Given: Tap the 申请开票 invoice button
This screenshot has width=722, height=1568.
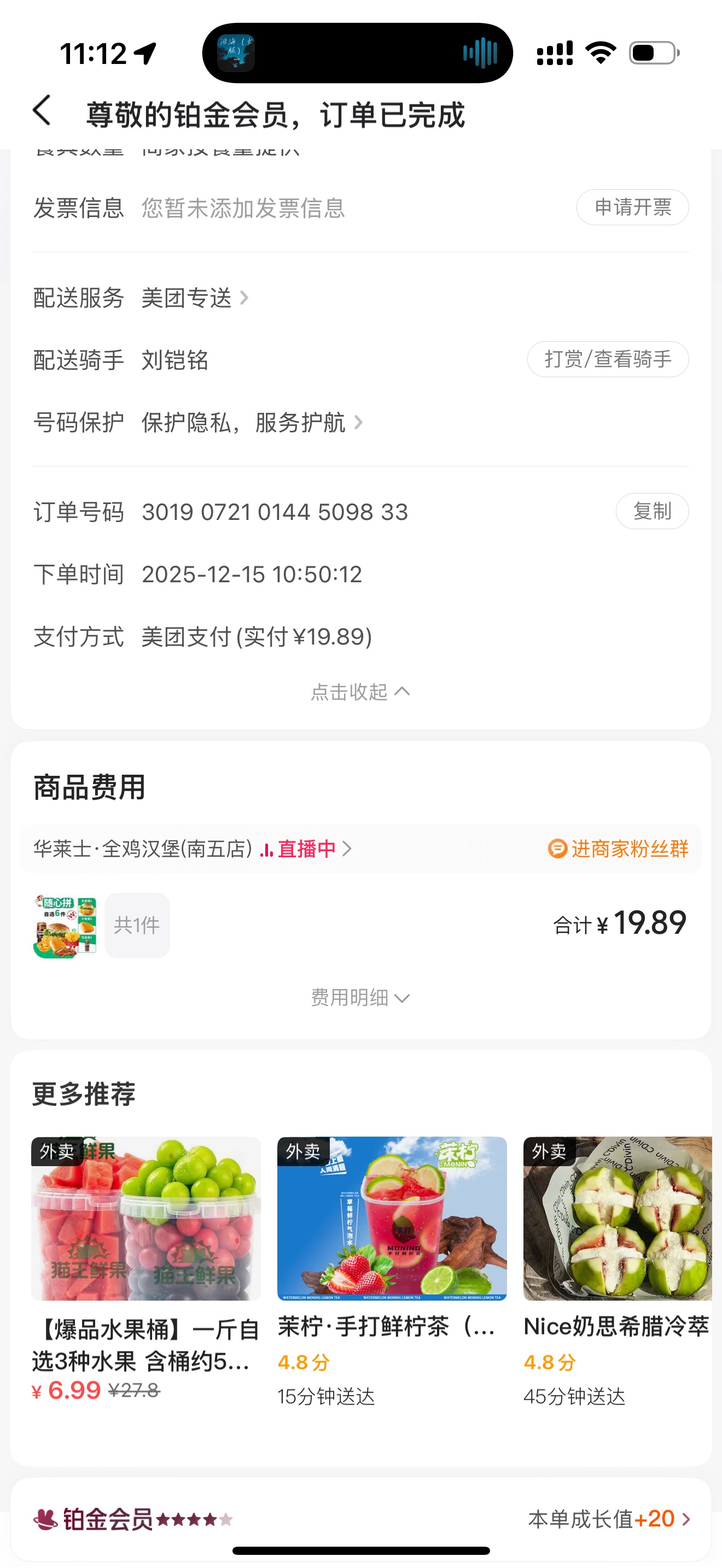Looking at the screenshot, I should (x=632, y=208).
